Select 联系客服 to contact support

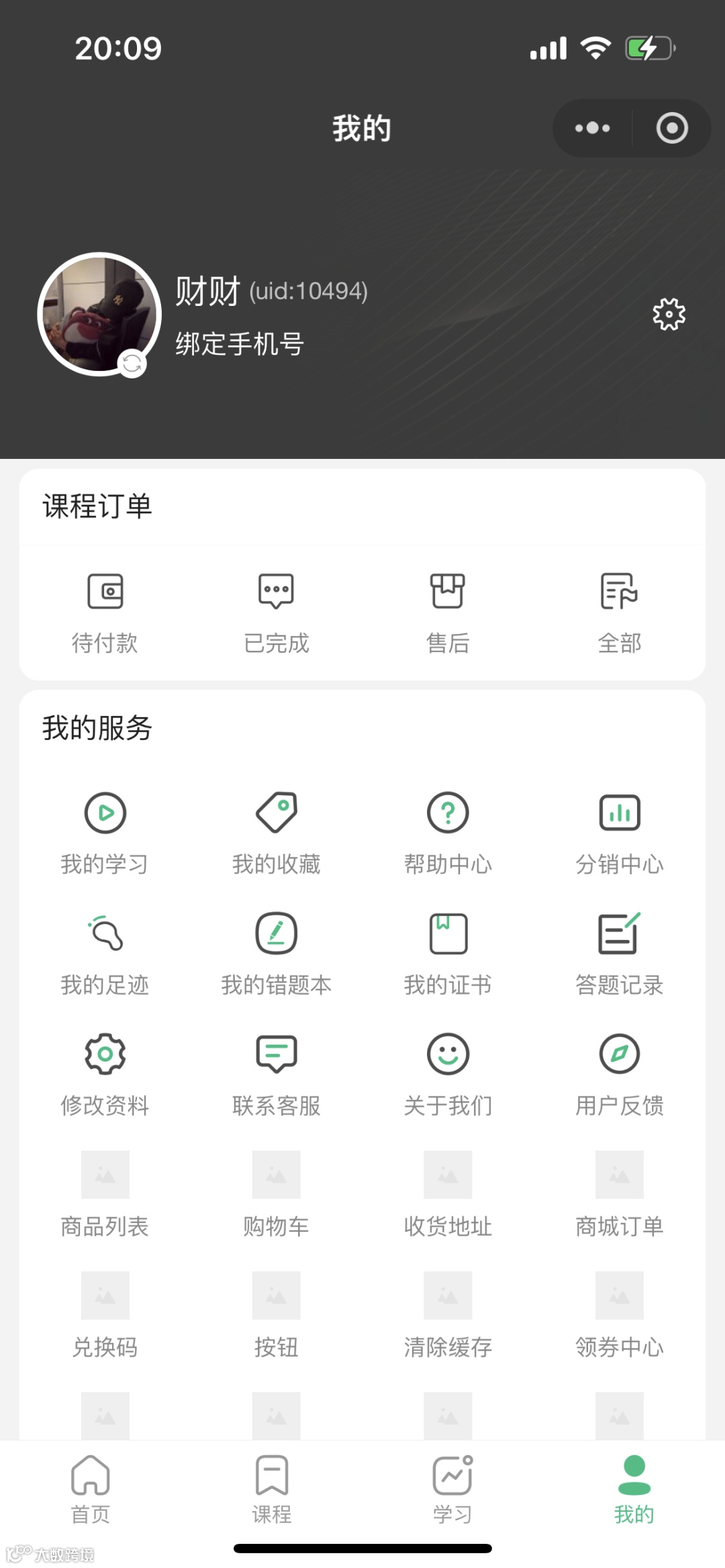276,1075
